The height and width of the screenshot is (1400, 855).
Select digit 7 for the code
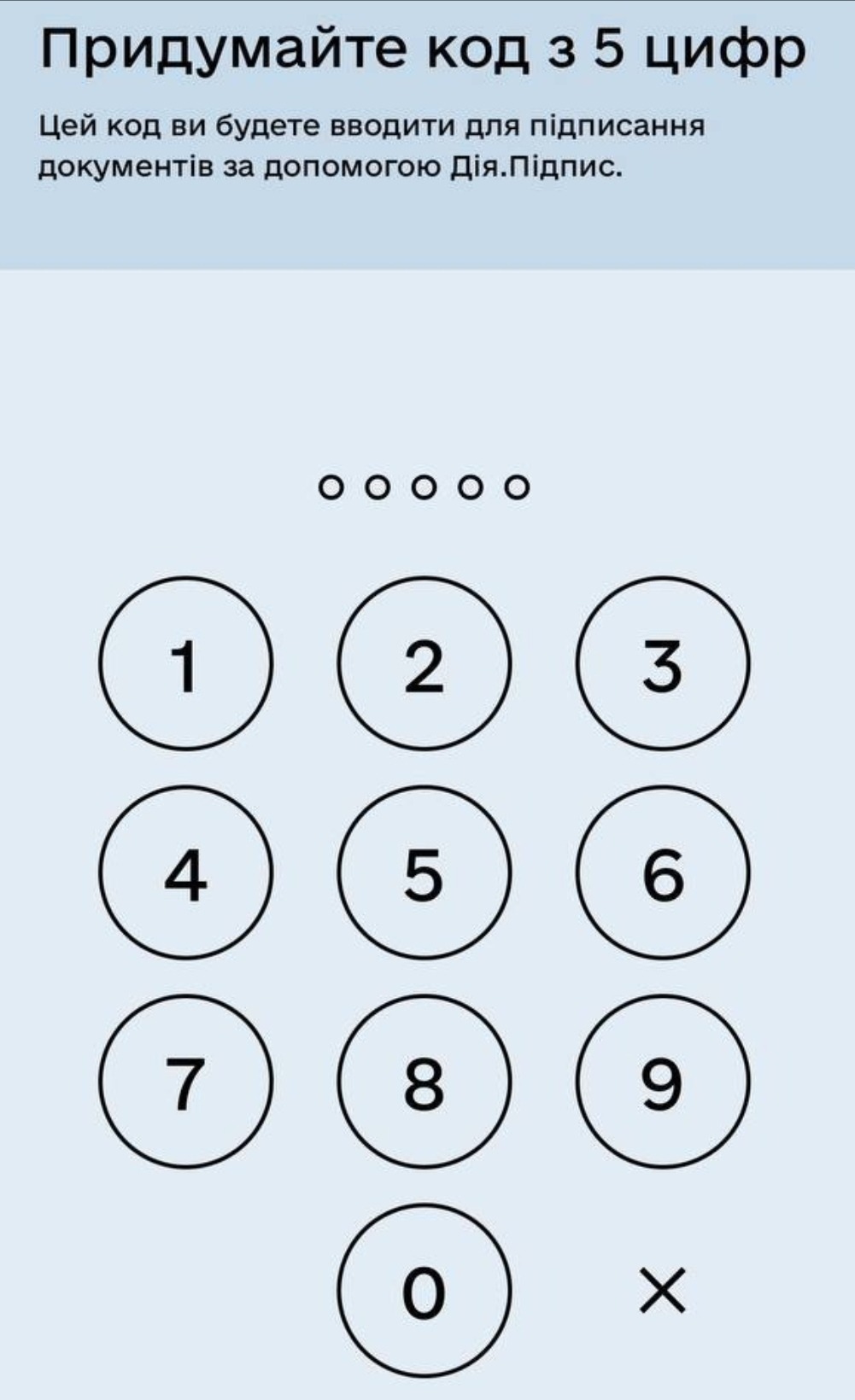click(185, 1082)
